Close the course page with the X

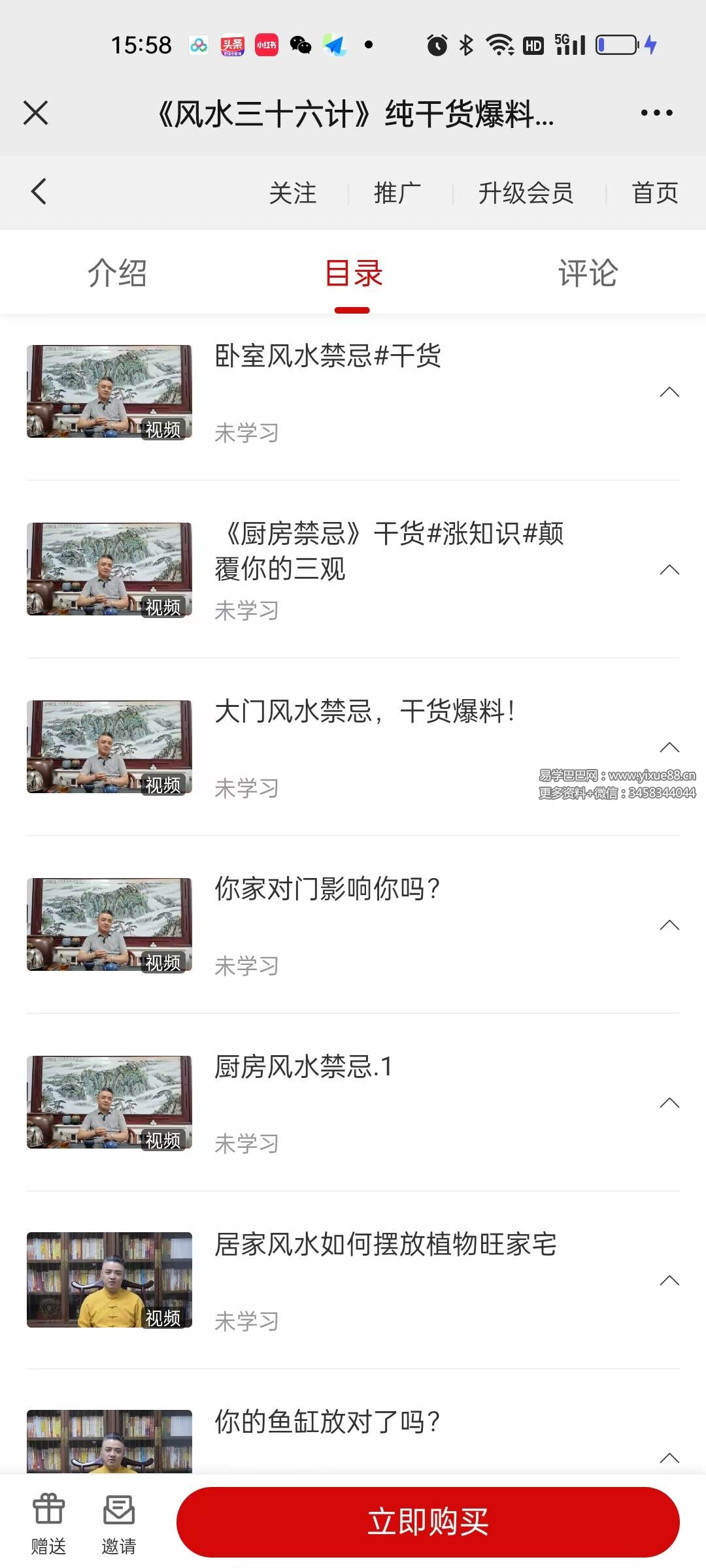pyautogui.click(x=36, y=112)
